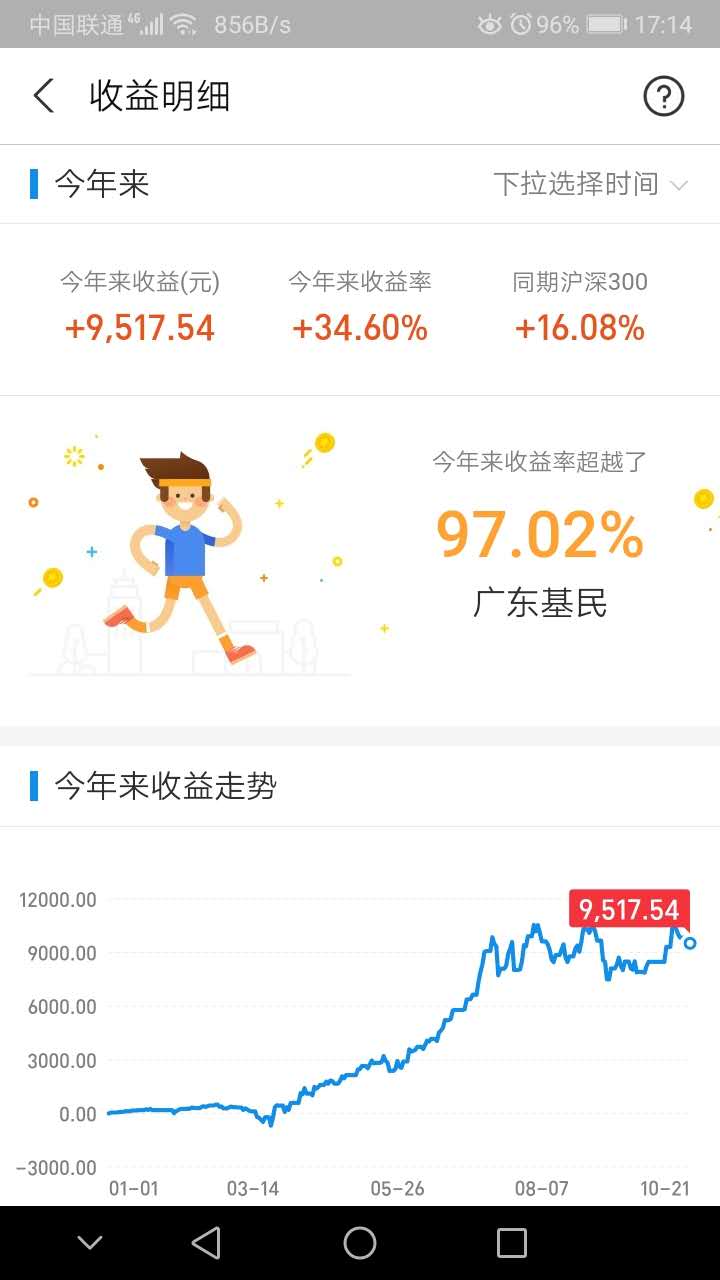Tap the eye icon in the status bar
Image resolution: width=720 pixels, height=1280 pixels.
(x=489, y=23)
